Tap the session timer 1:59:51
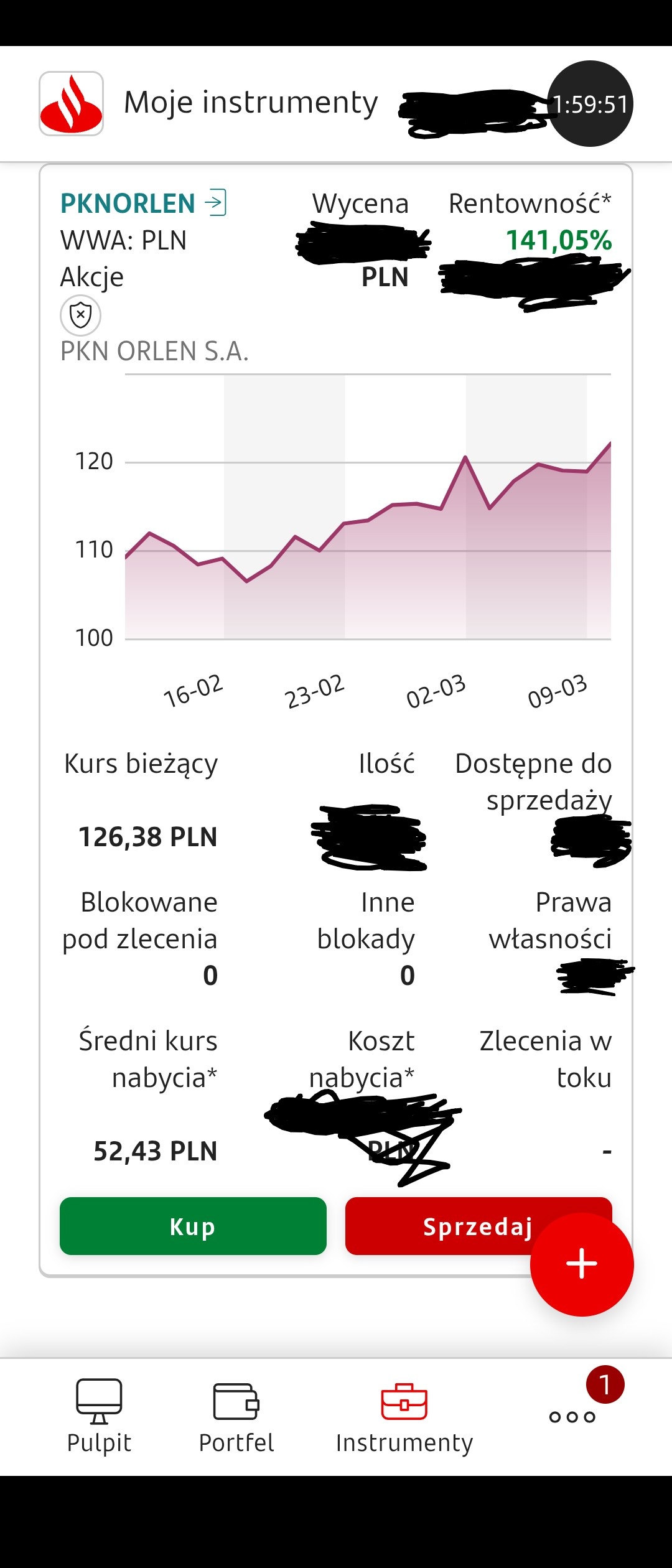Screen dimensions: 672x1568 pyautogui.click(x=590, y=104)
